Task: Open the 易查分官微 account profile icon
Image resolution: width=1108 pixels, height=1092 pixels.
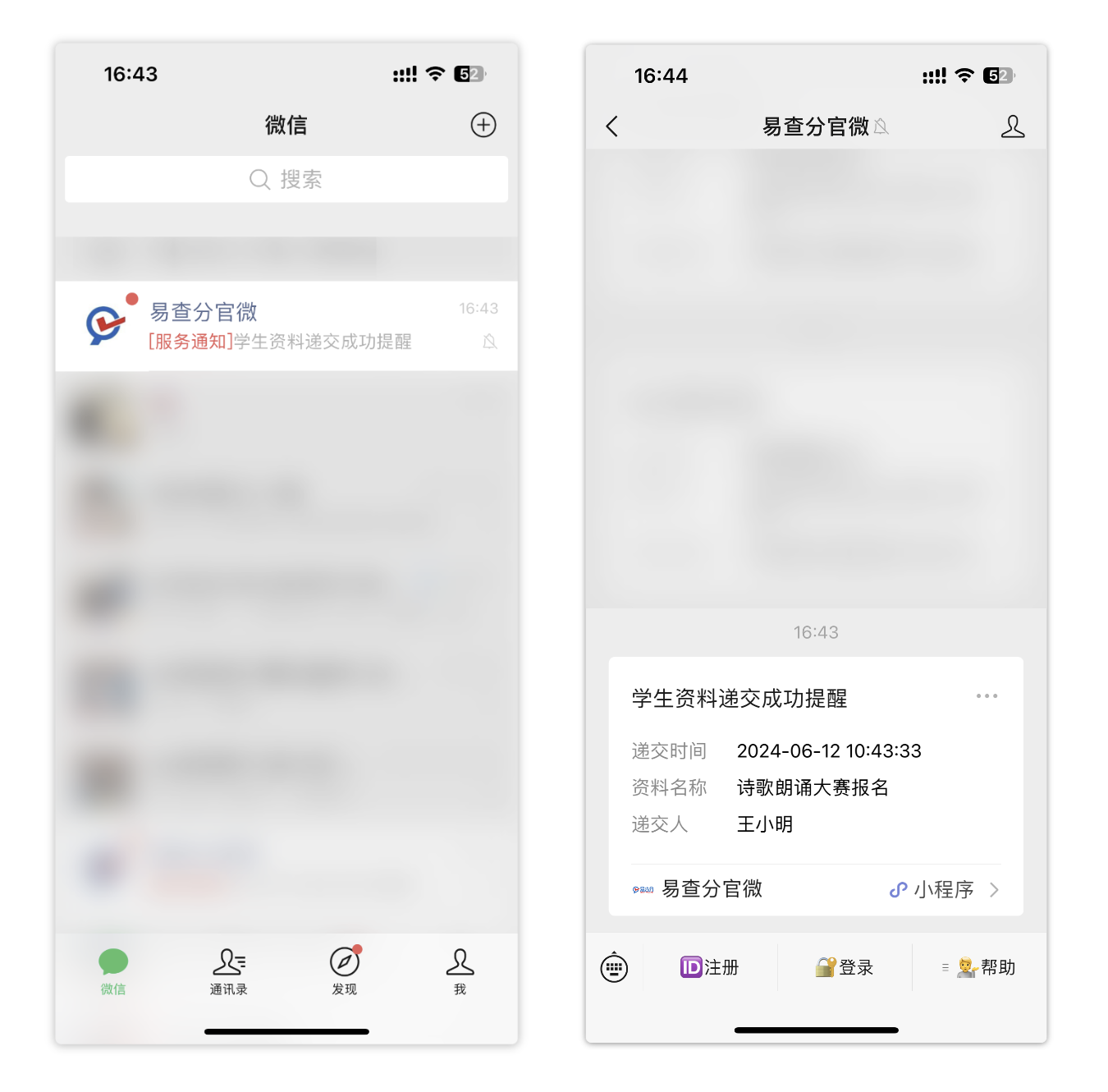Action: (x=1012, y=126)
